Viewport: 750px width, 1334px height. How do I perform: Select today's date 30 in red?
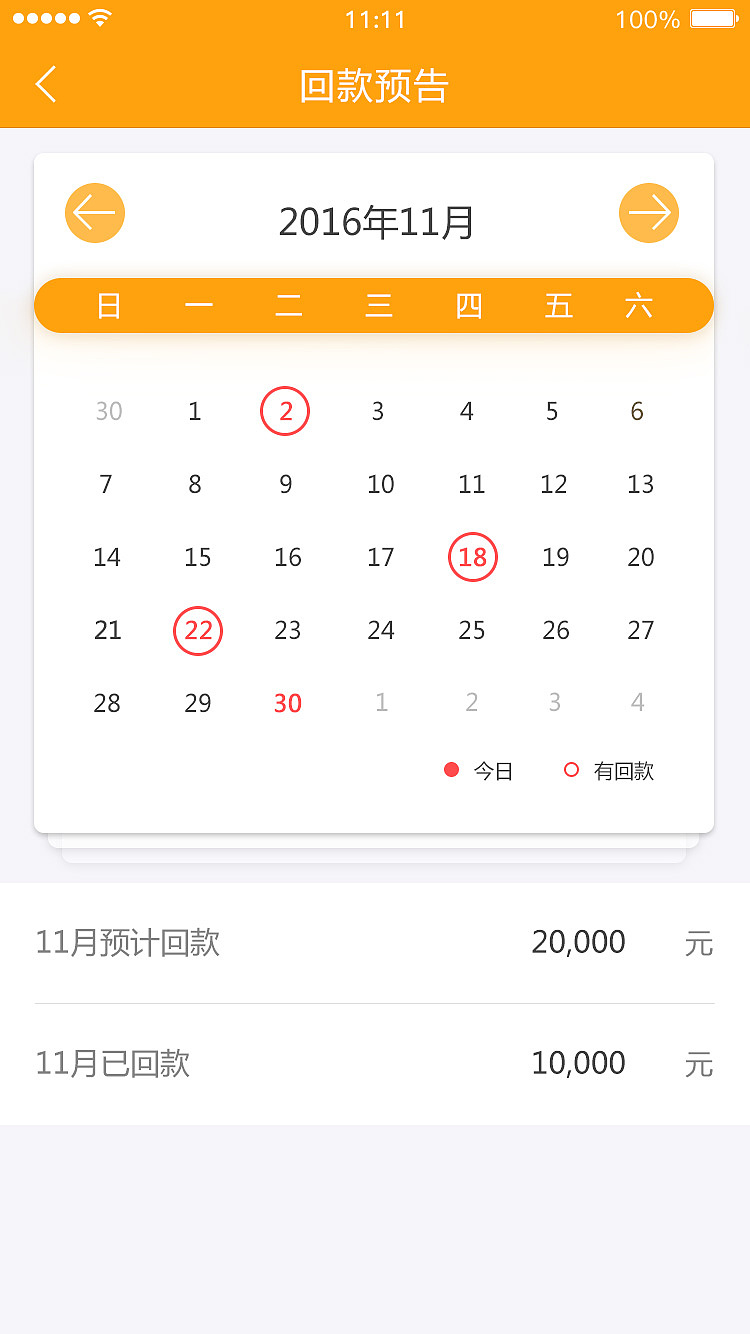coord(287,703)
